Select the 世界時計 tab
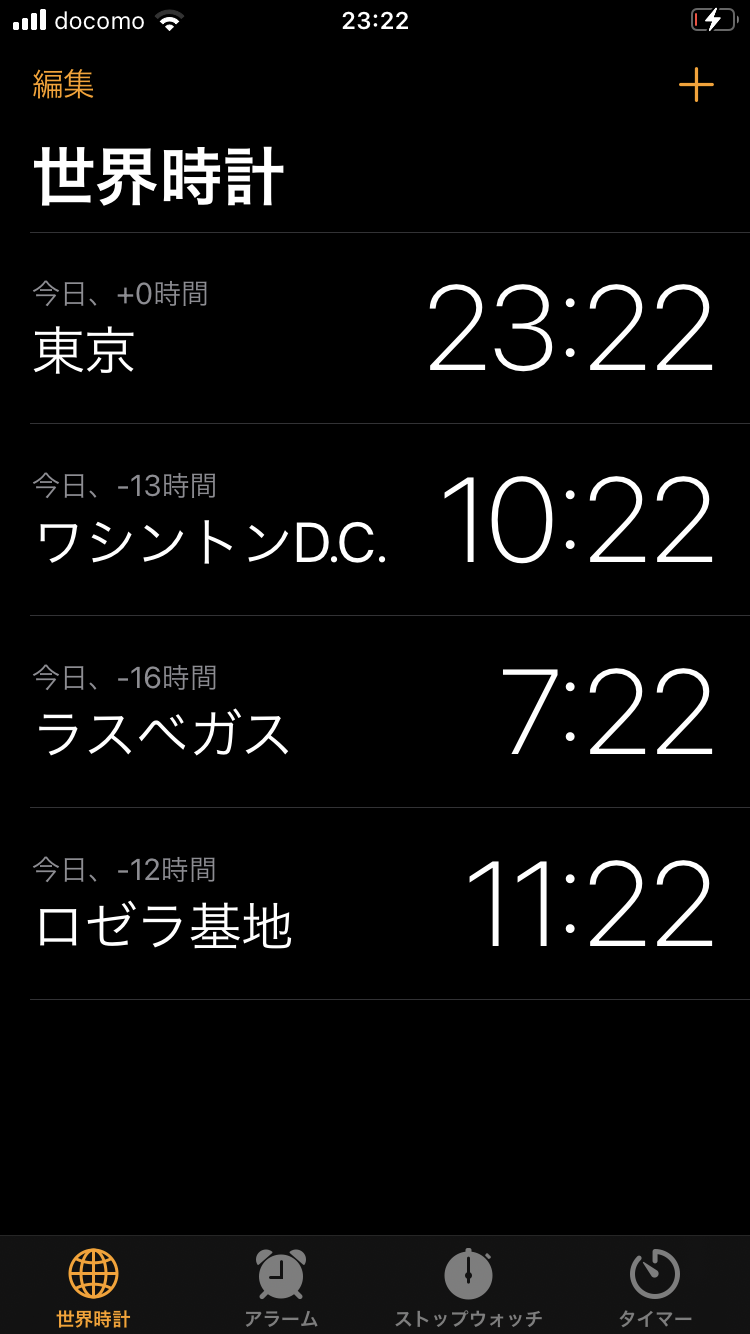750x1334 pixels. click(93, 1285)
